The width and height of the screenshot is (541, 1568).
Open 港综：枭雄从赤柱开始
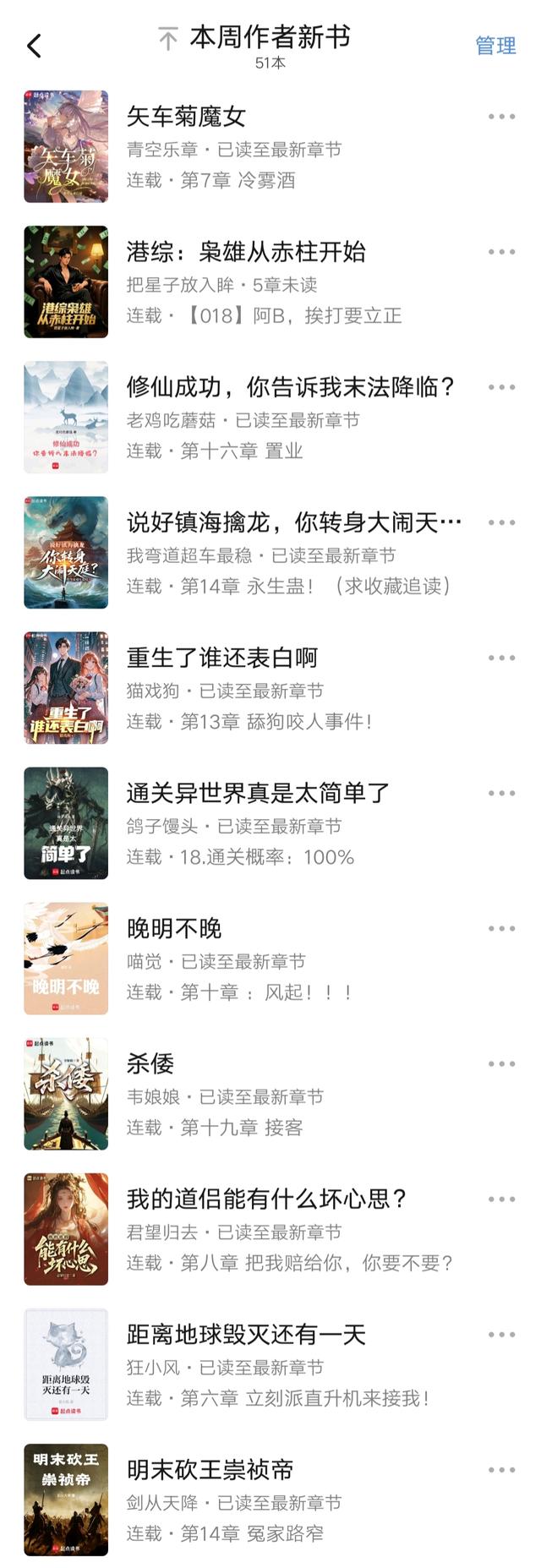tap(245, 252)
